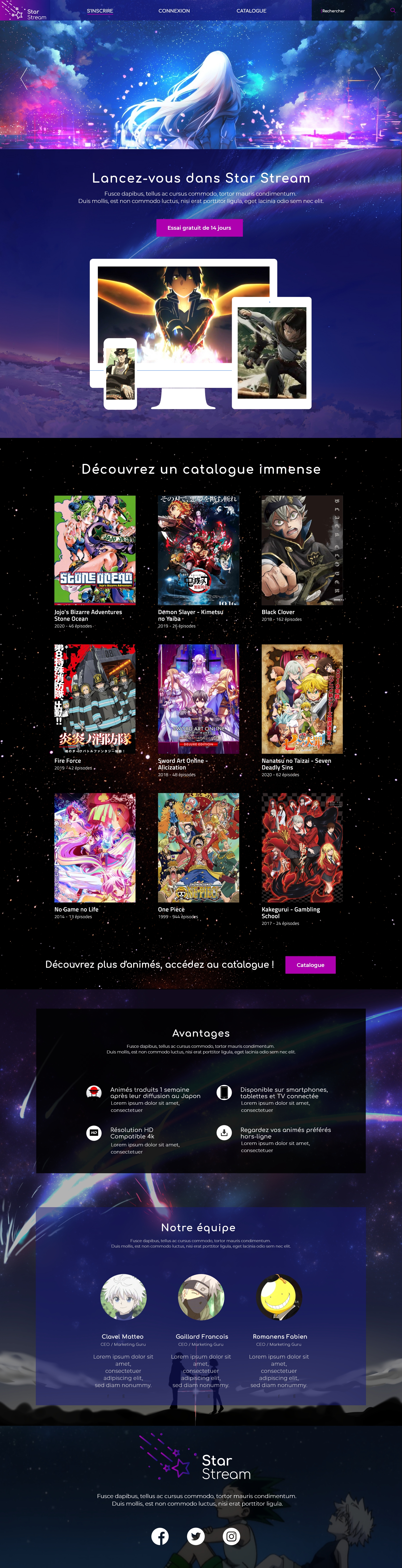Viewport: 402px width, 1568px height.
Task: Open the One Piece poster
Action: coord(198,847)
